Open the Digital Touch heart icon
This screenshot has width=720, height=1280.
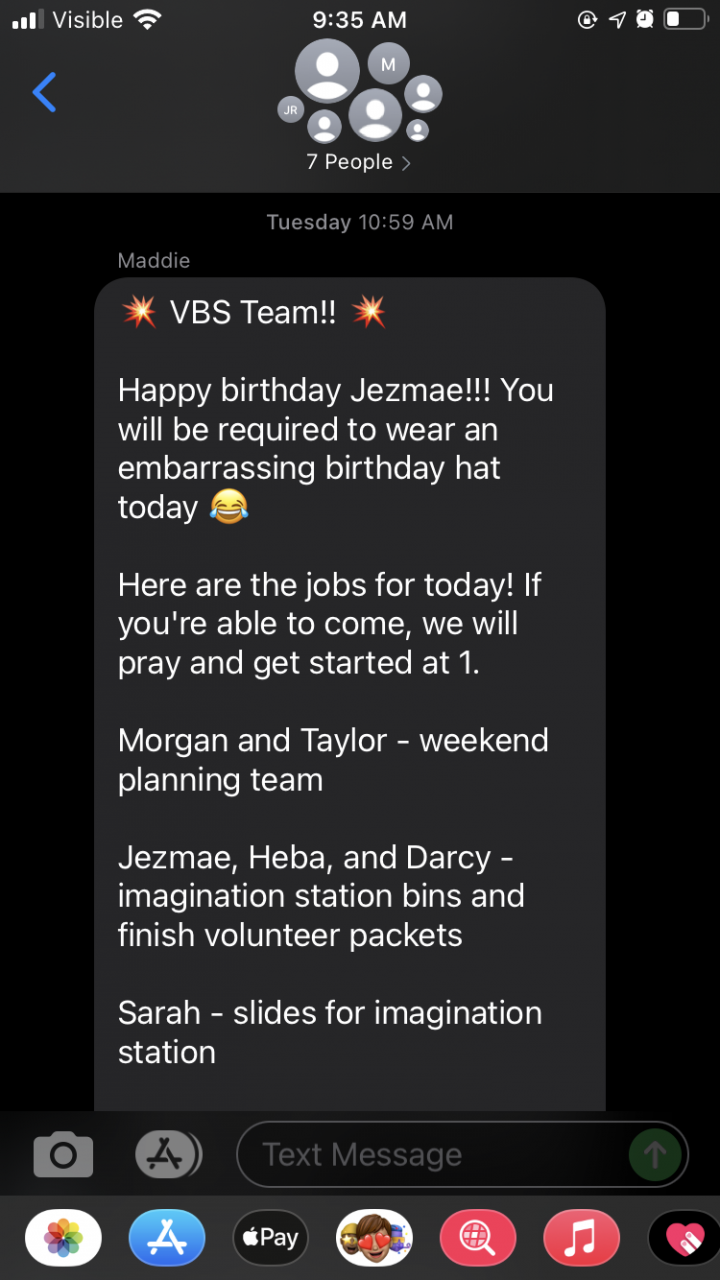tap(684, 1238)
